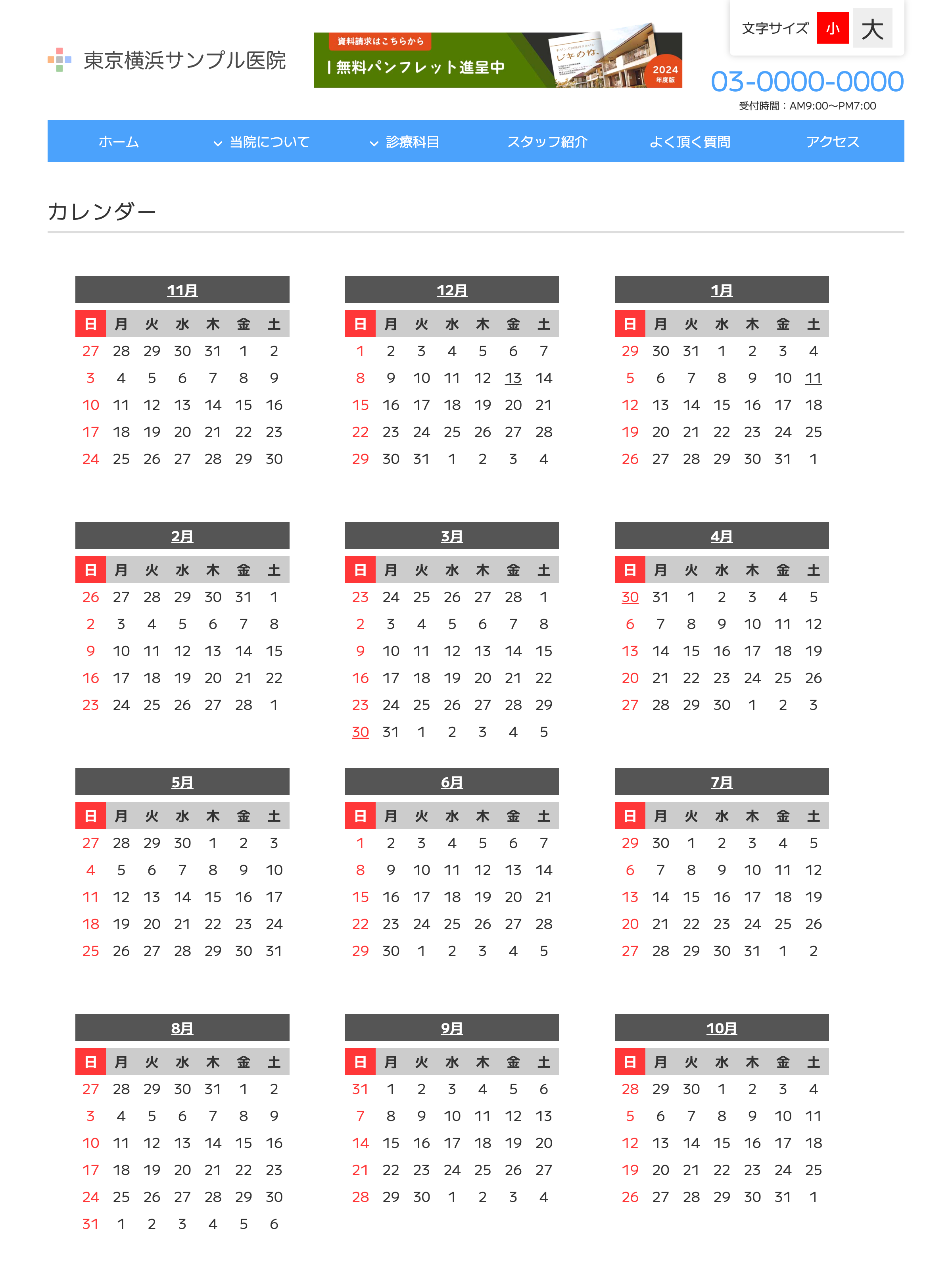Open the 12月 month link
The height and width of the screenshot is (1265, 952).
click(452, 290)
